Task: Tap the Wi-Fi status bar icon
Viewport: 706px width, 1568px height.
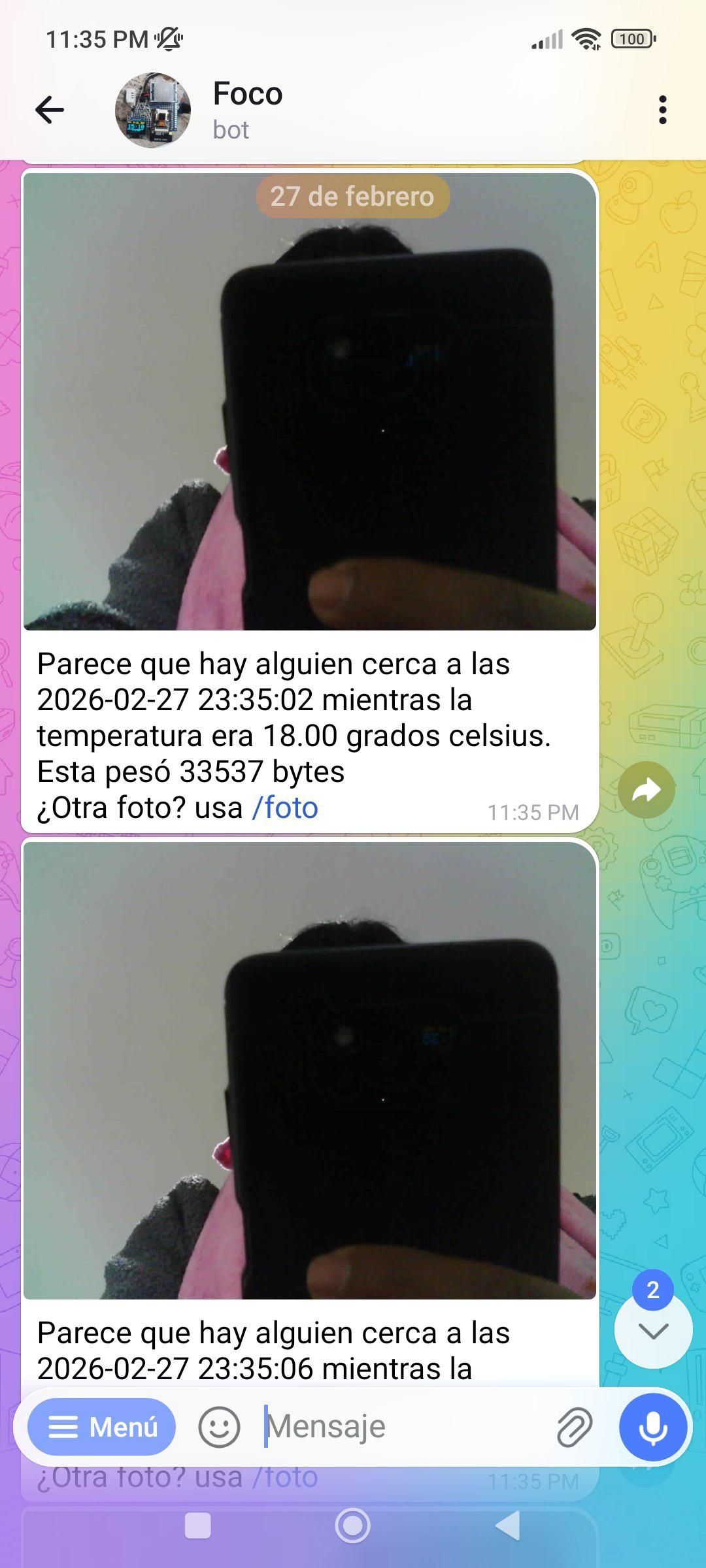Action: (x=585, y=39)
